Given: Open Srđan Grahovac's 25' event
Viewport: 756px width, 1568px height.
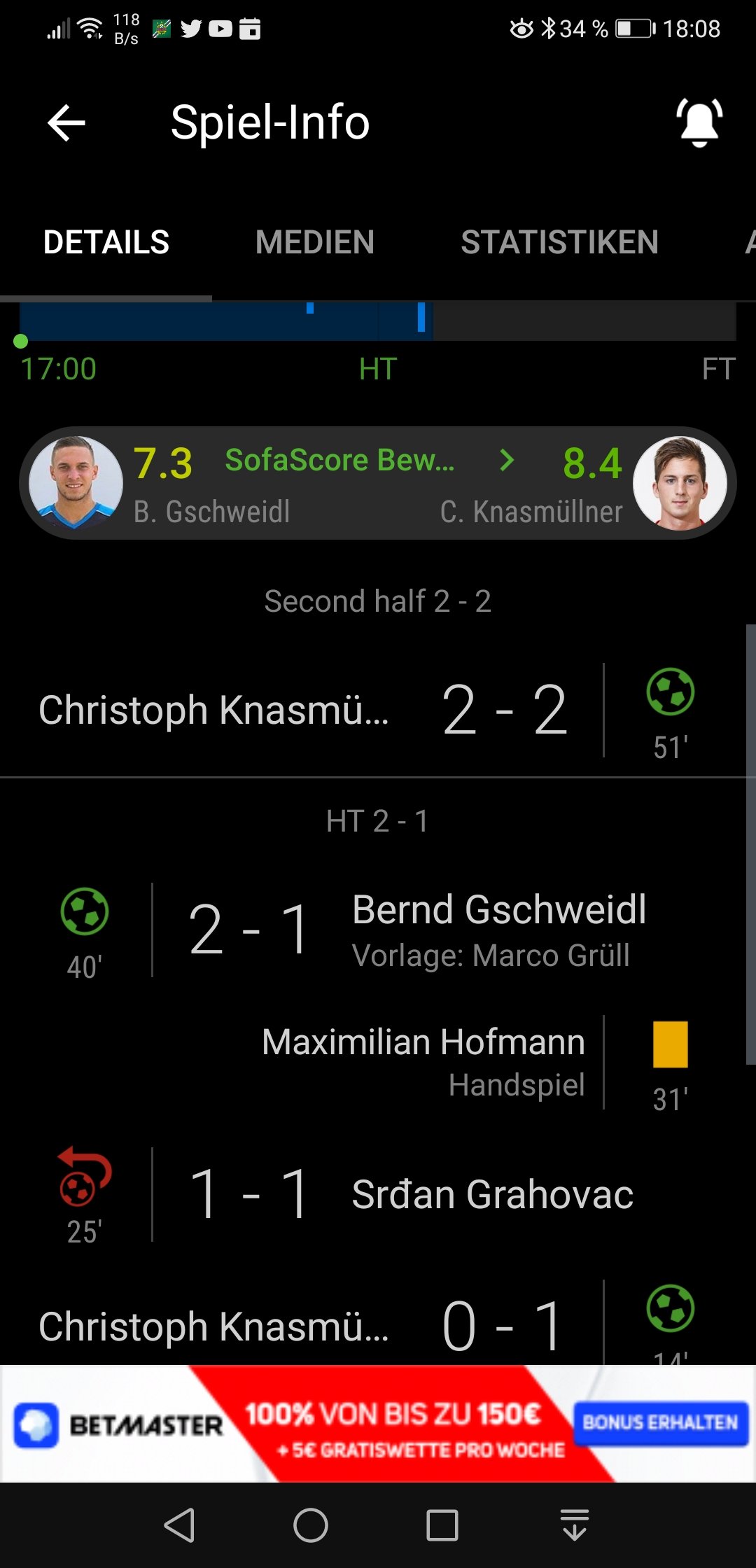Looking at the screenshot, I should click(373, 1194).
